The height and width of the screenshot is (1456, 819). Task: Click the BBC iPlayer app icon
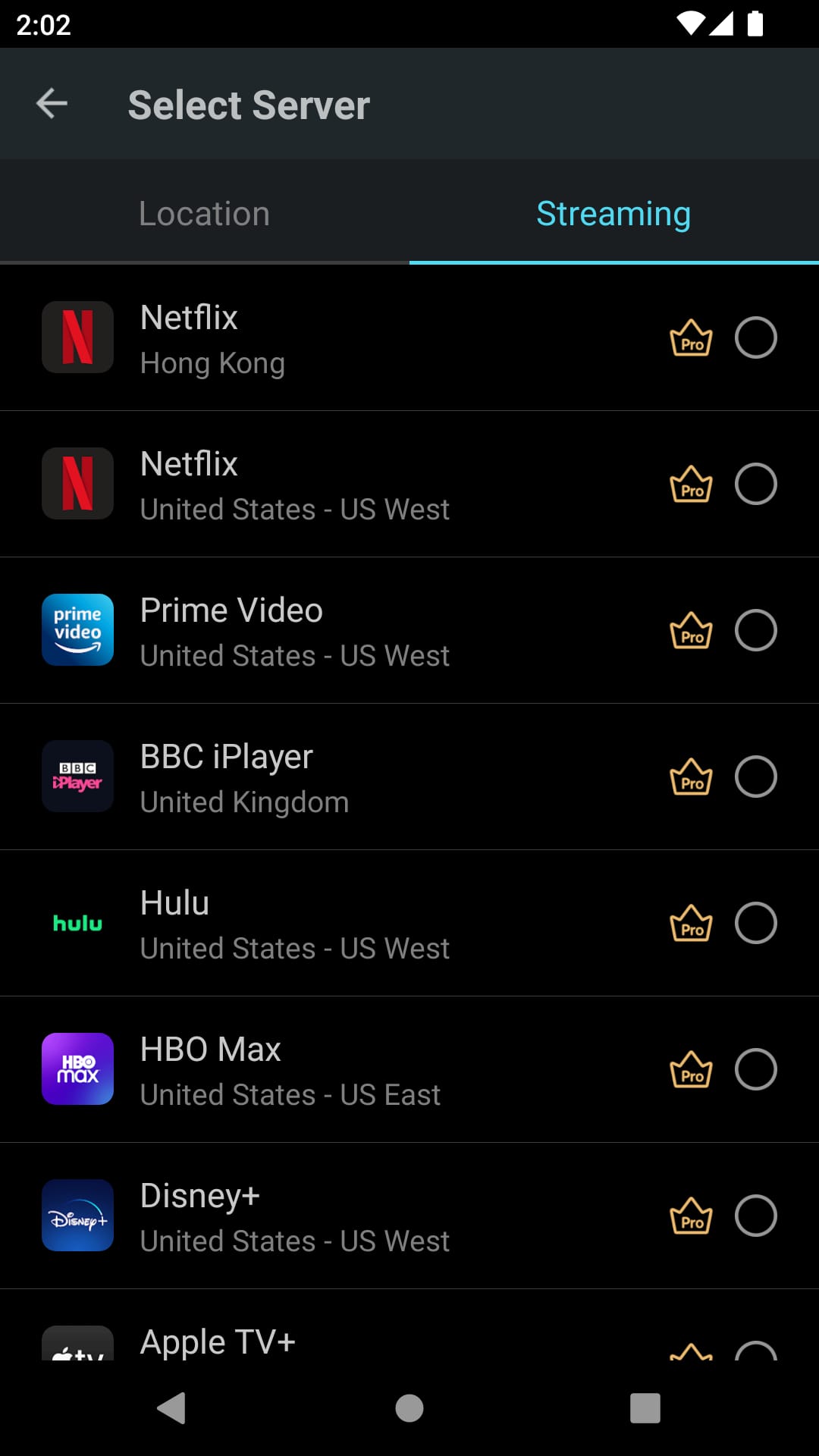[x=77, y=777]
